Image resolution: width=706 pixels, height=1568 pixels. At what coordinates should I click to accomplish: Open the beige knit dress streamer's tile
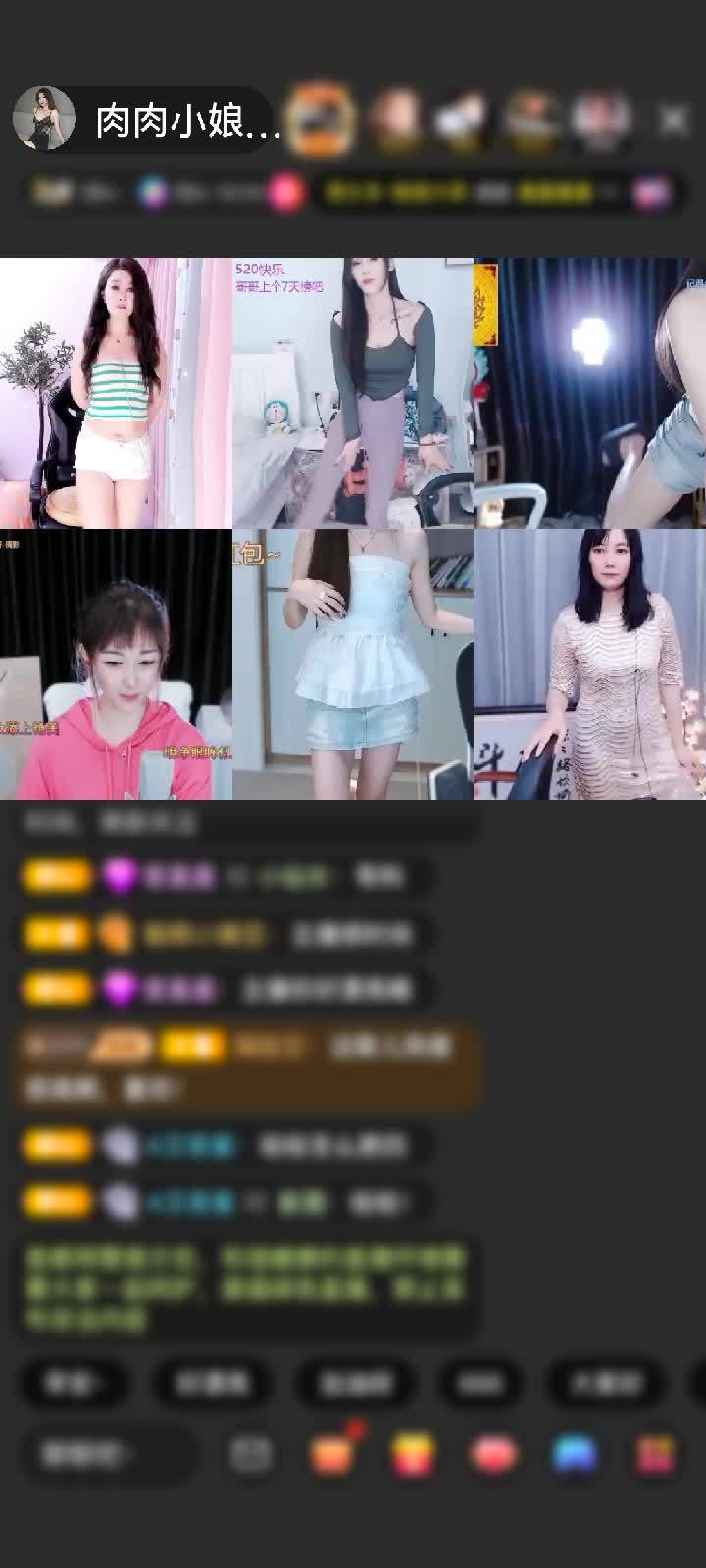(589, 664)
